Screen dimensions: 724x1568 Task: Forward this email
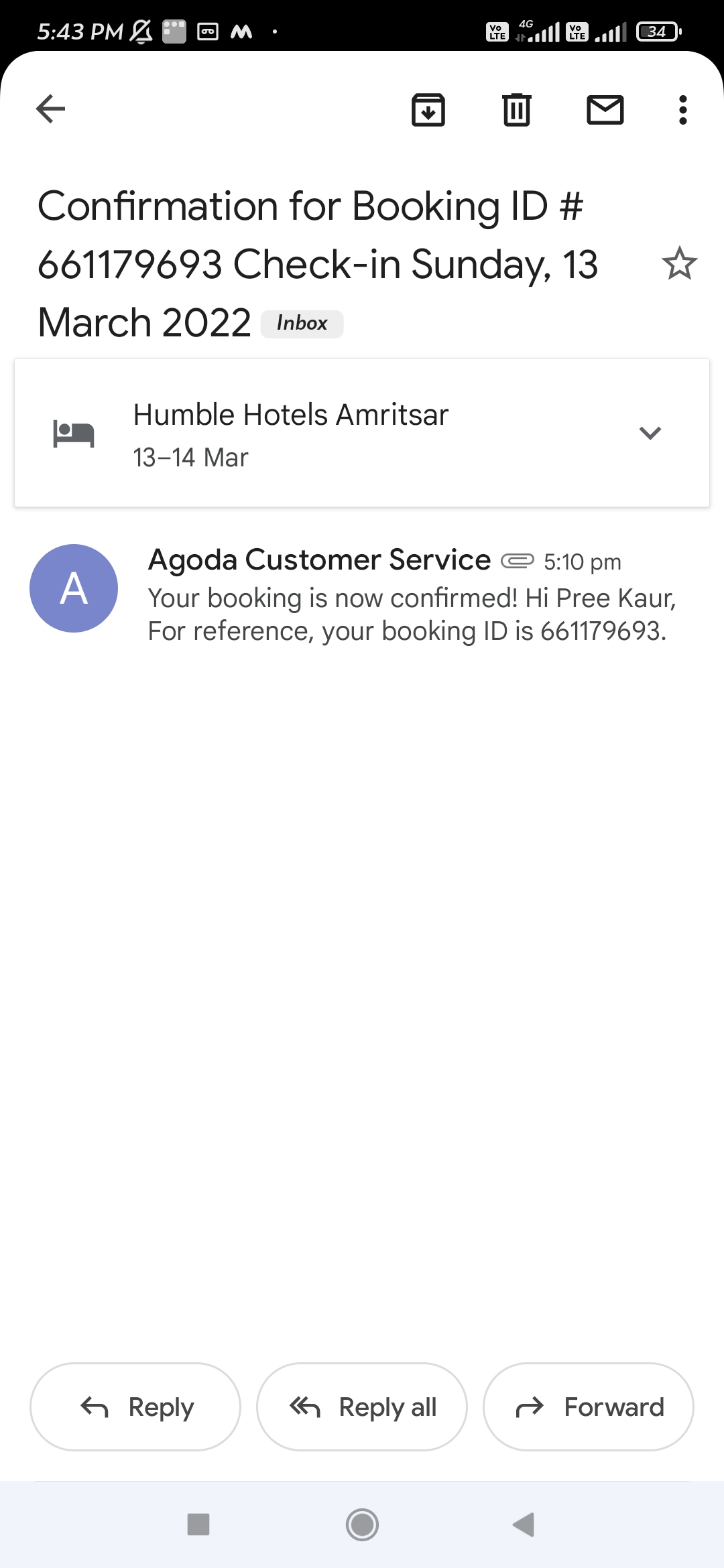(x=588, y=1407)
